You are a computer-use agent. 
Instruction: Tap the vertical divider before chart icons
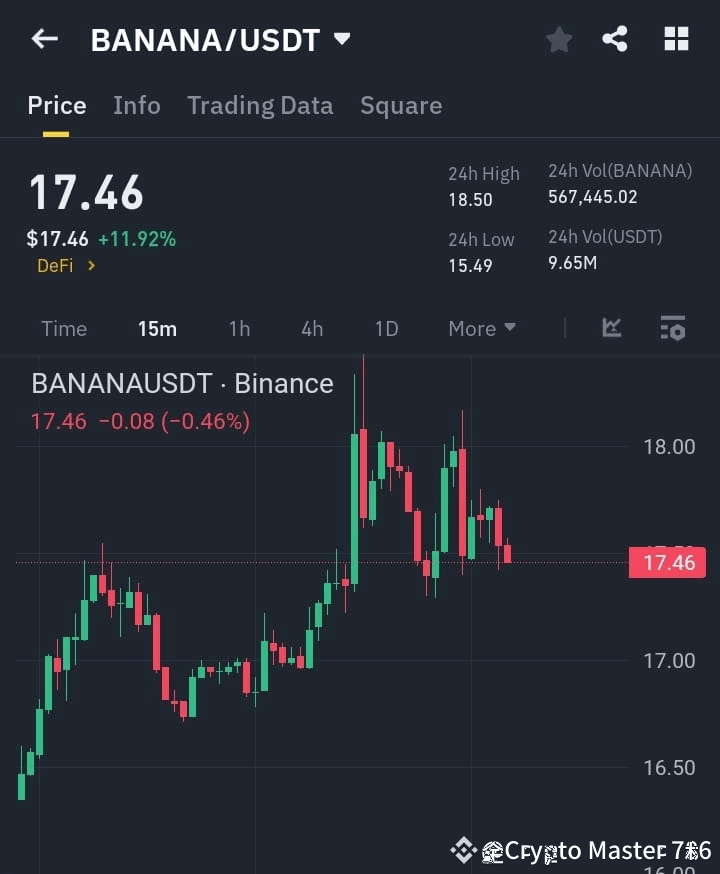566,328
